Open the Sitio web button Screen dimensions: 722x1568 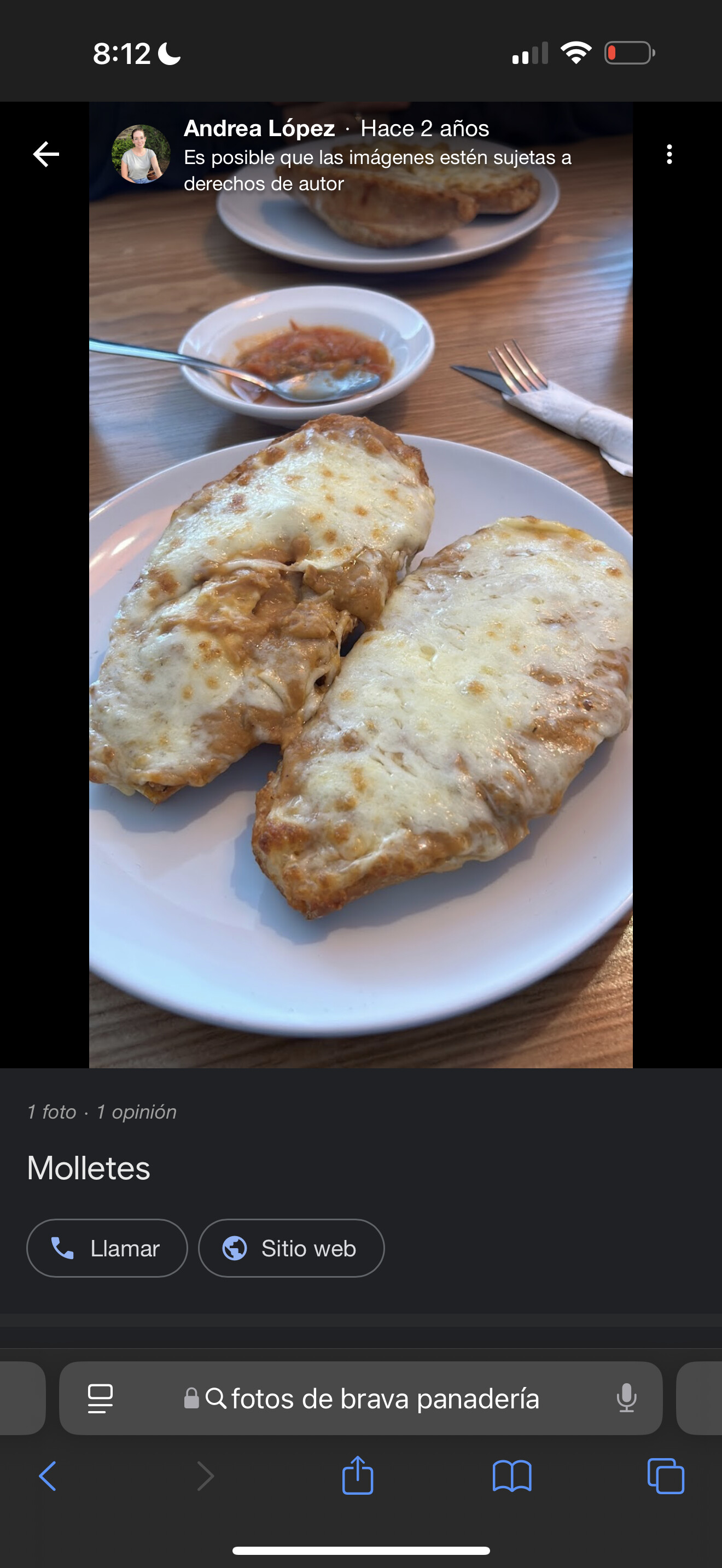point(291,1248)
